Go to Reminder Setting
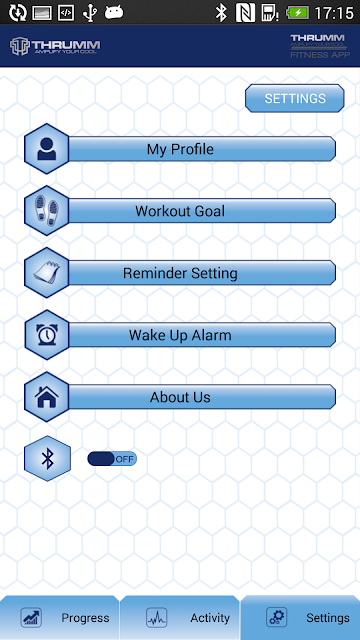This screenshot has width=360, height=640. click(x=180, y=273)
